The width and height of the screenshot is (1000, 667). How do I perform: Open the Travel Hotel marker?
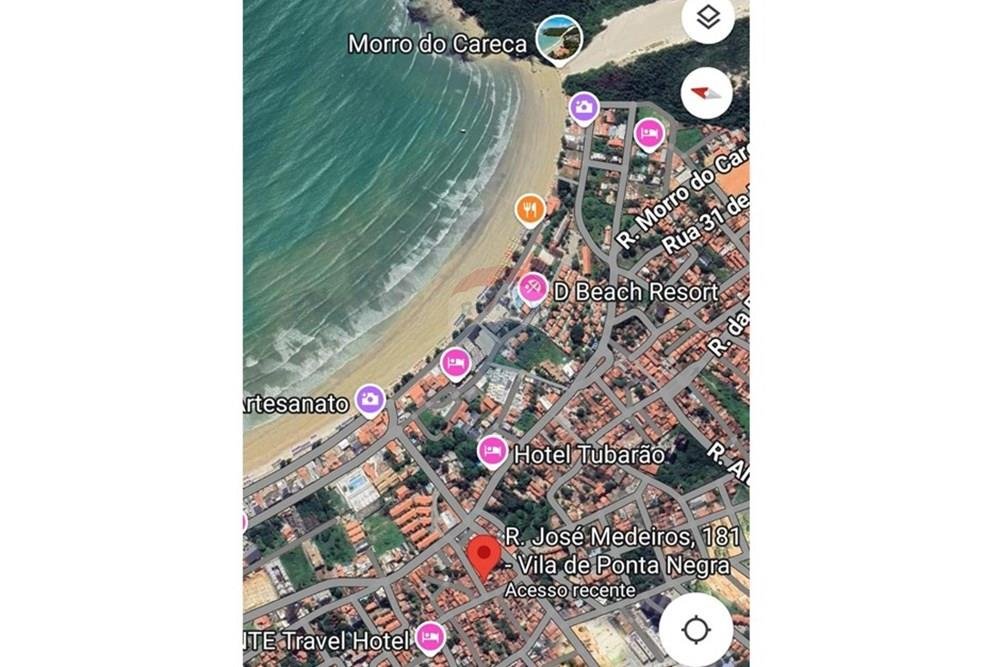[x=430, y=636]
